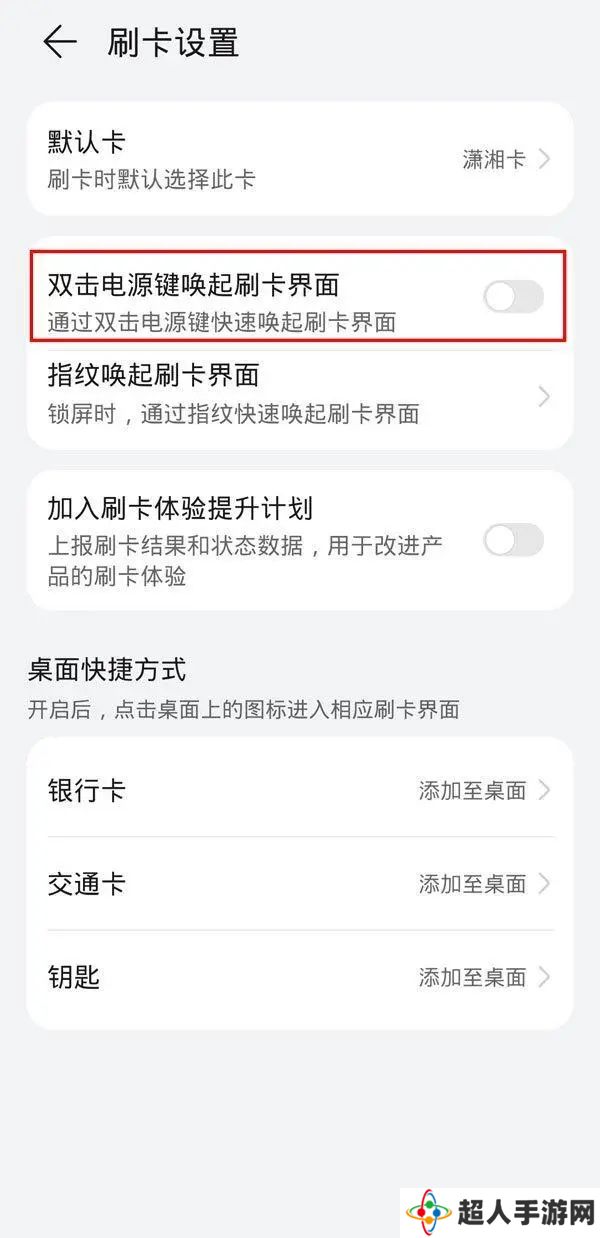The image size is (600, 1238).
Task: Enable 双击电源键唤起刷卡界面 switch
Action: coord(513,296)
